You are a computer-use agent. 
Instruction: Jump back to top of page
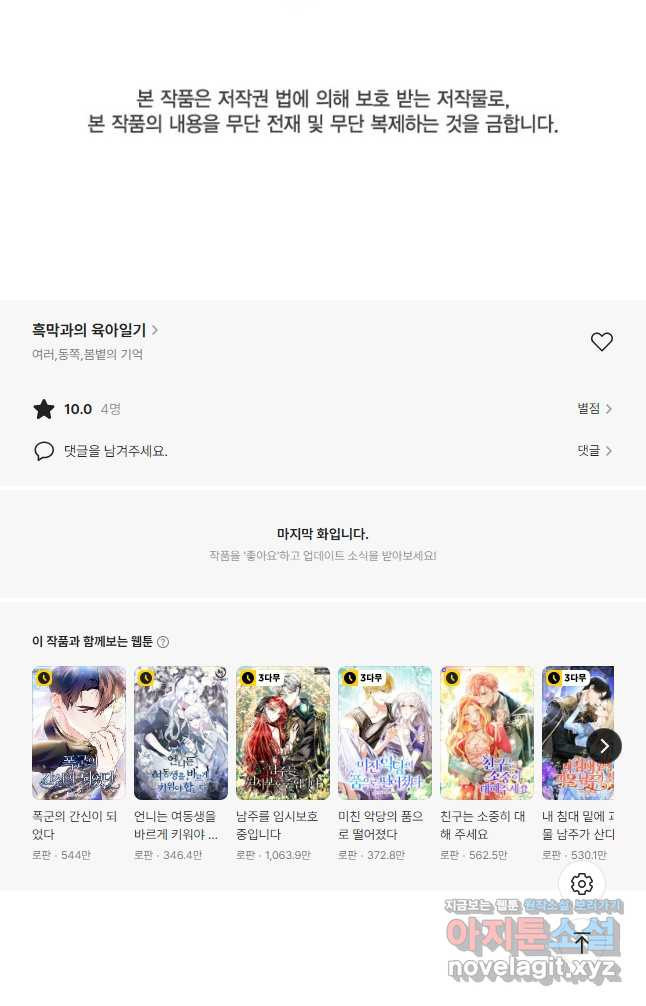pos(582,942)
